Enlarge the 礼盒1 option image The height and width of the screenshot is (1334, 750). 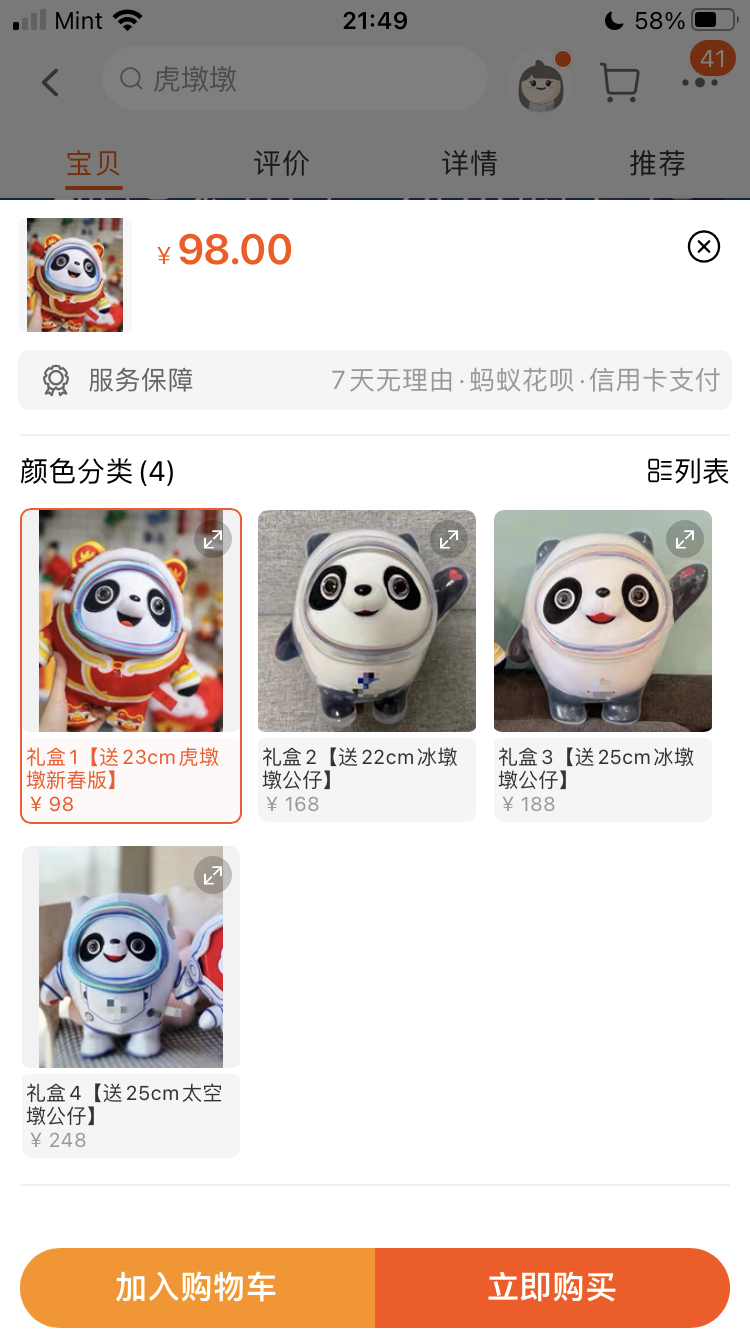pos(213,540)
